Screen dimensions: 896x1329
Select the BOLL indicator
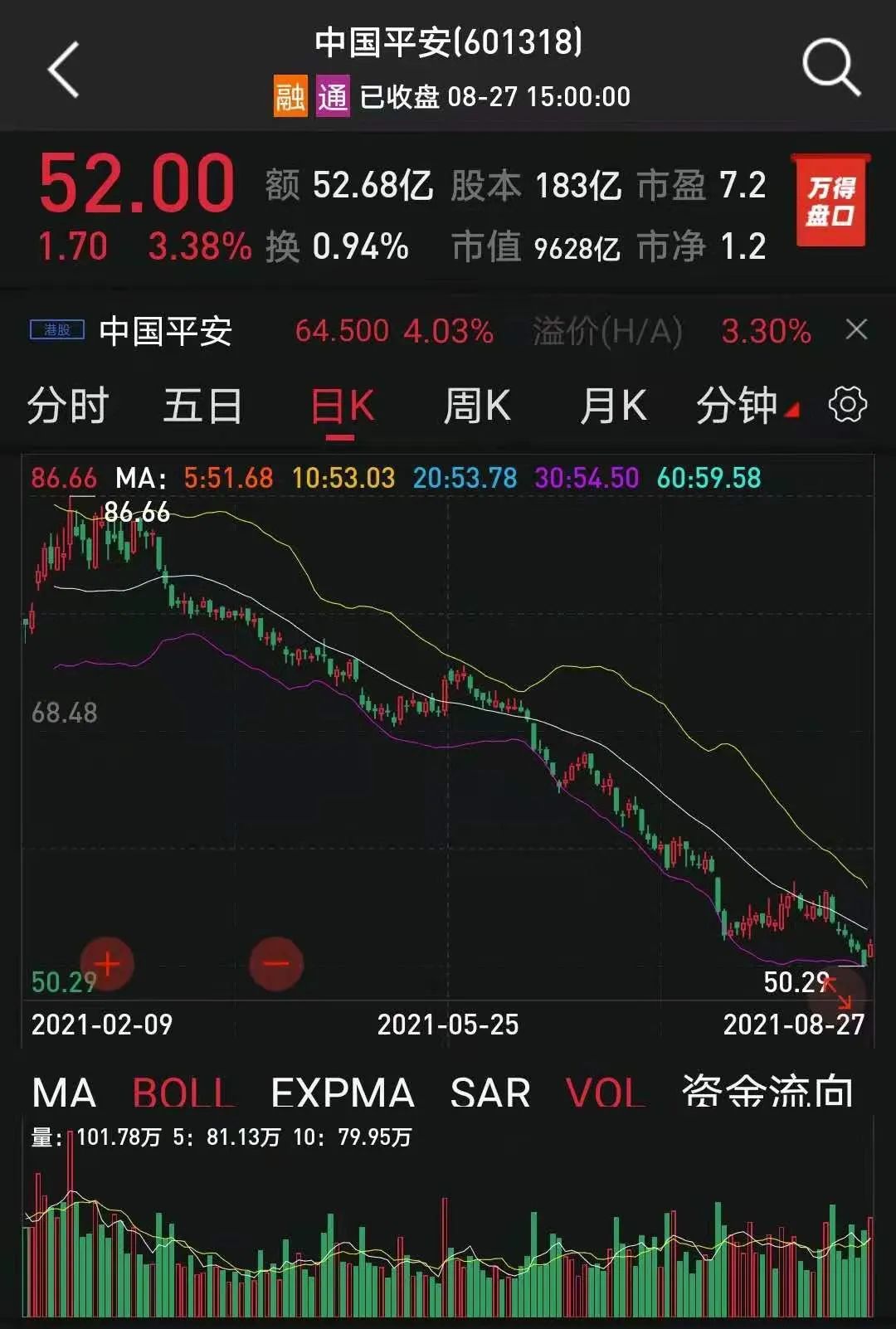pos(183,1093)
